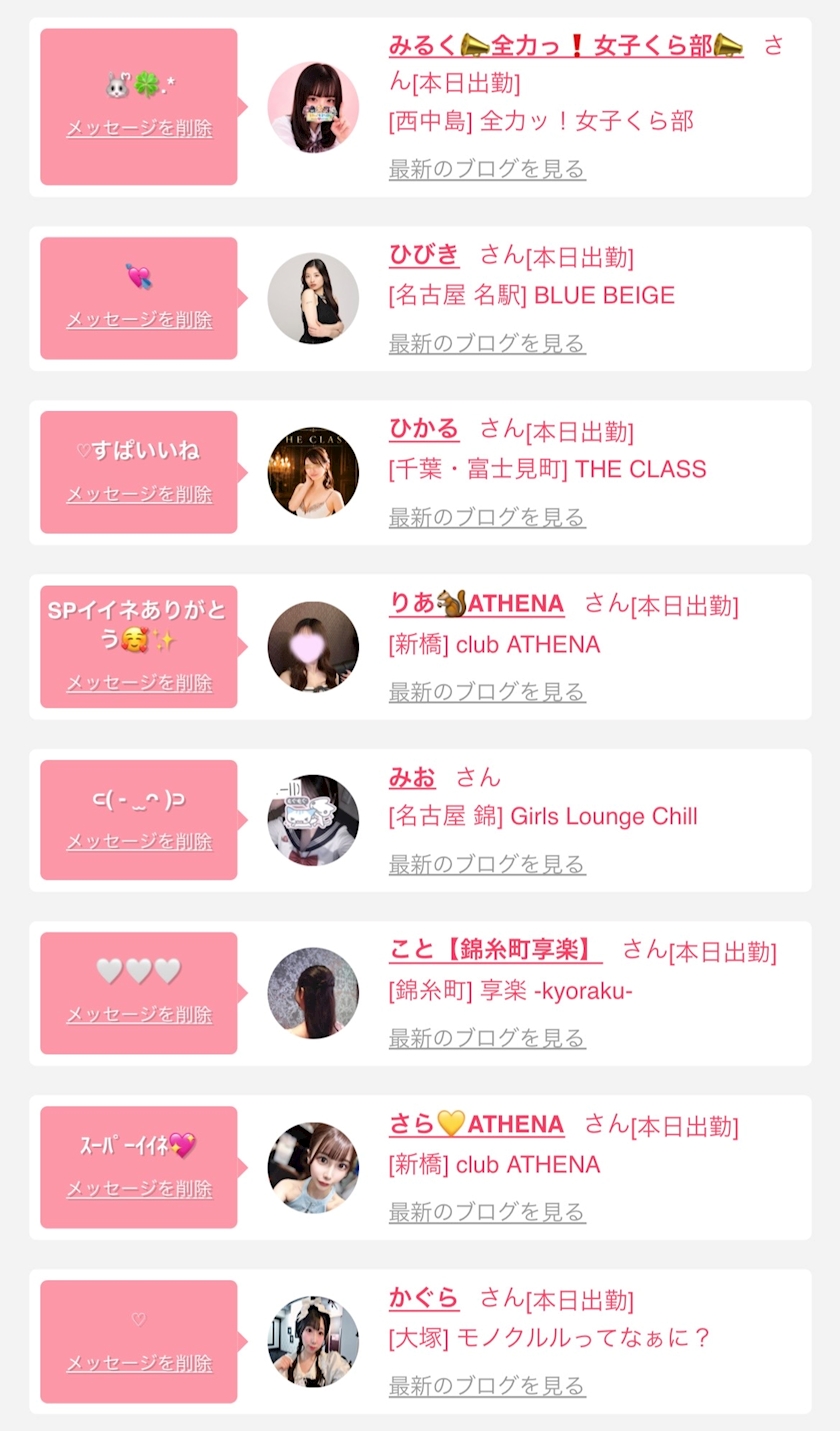Image resolution: width=840 pixels, height=1431 pixels.
Task: Delete the すぱいいね message to ひかる
Action: [x=139, y=494]
